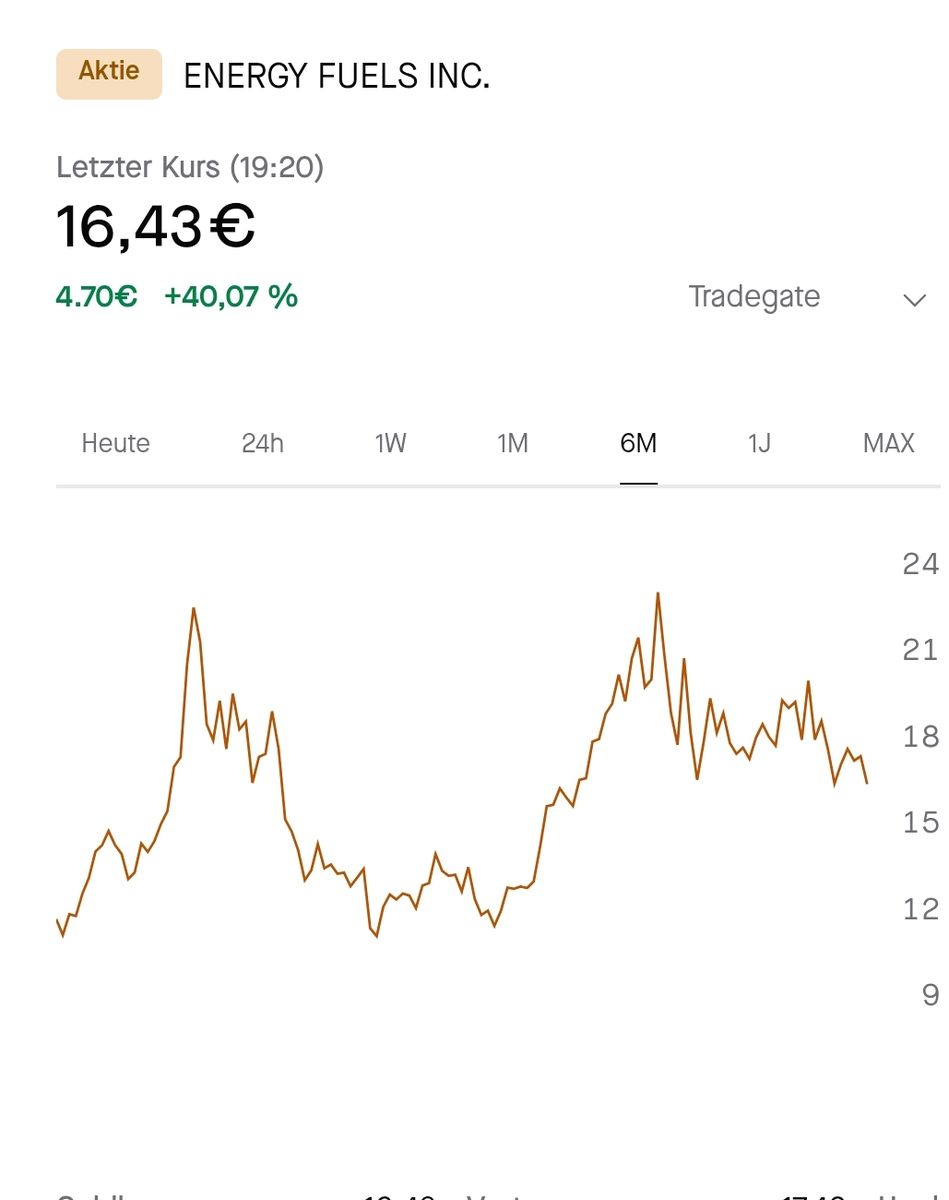Image resolution: width=949 pixels, height=1200 pixels.
Task: Show the 1W chart period
Action: (390, 443)
